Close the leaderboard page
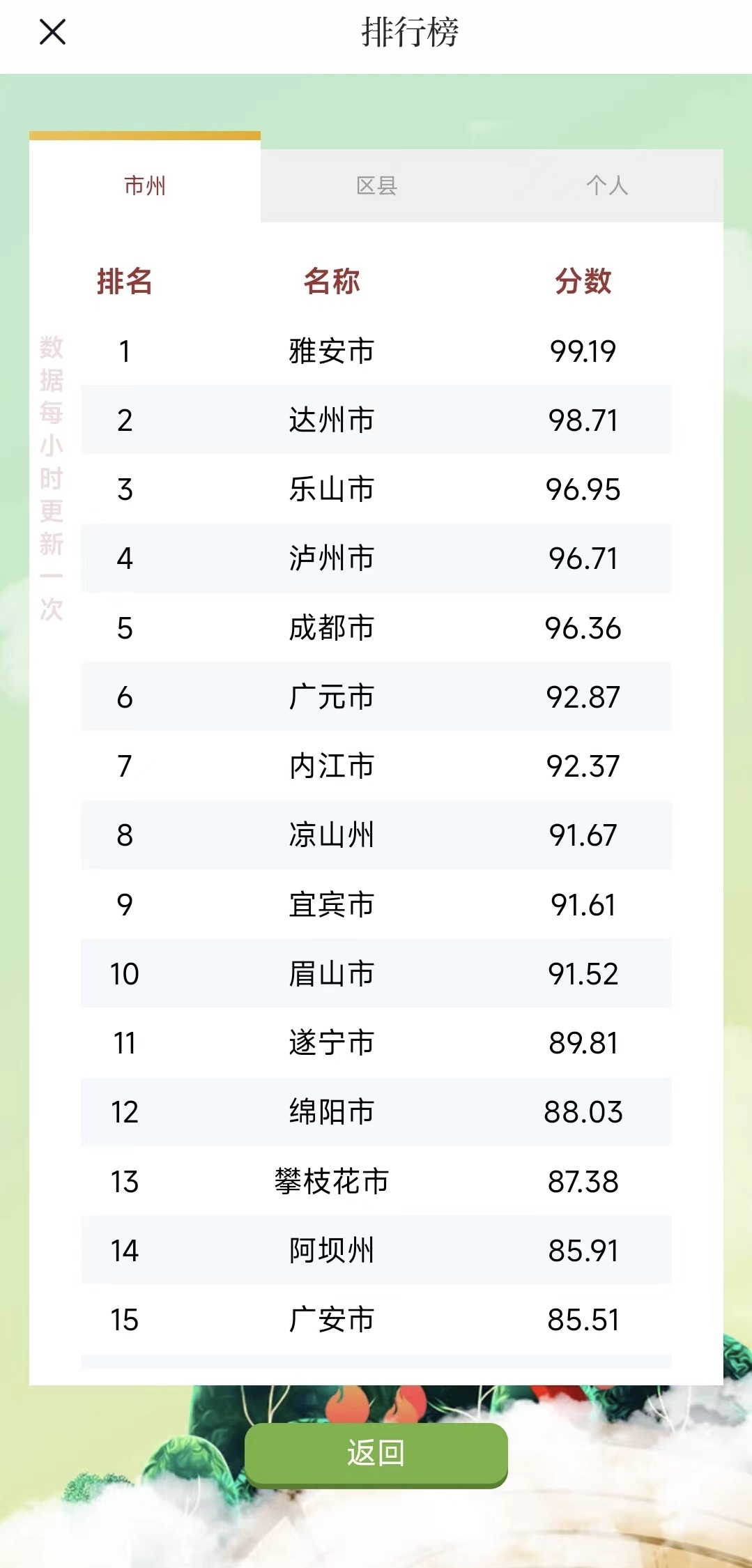The image size is (752, 1568). click(52, 32)
